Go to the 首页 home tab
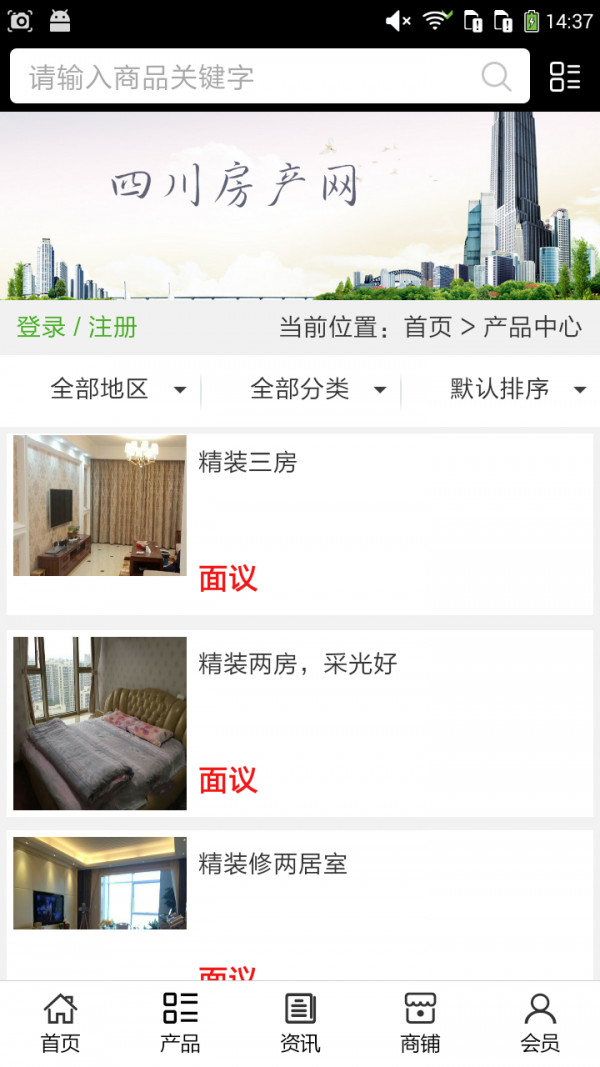The width and height of the screenshot is (600, 1067). (60, 1023)
